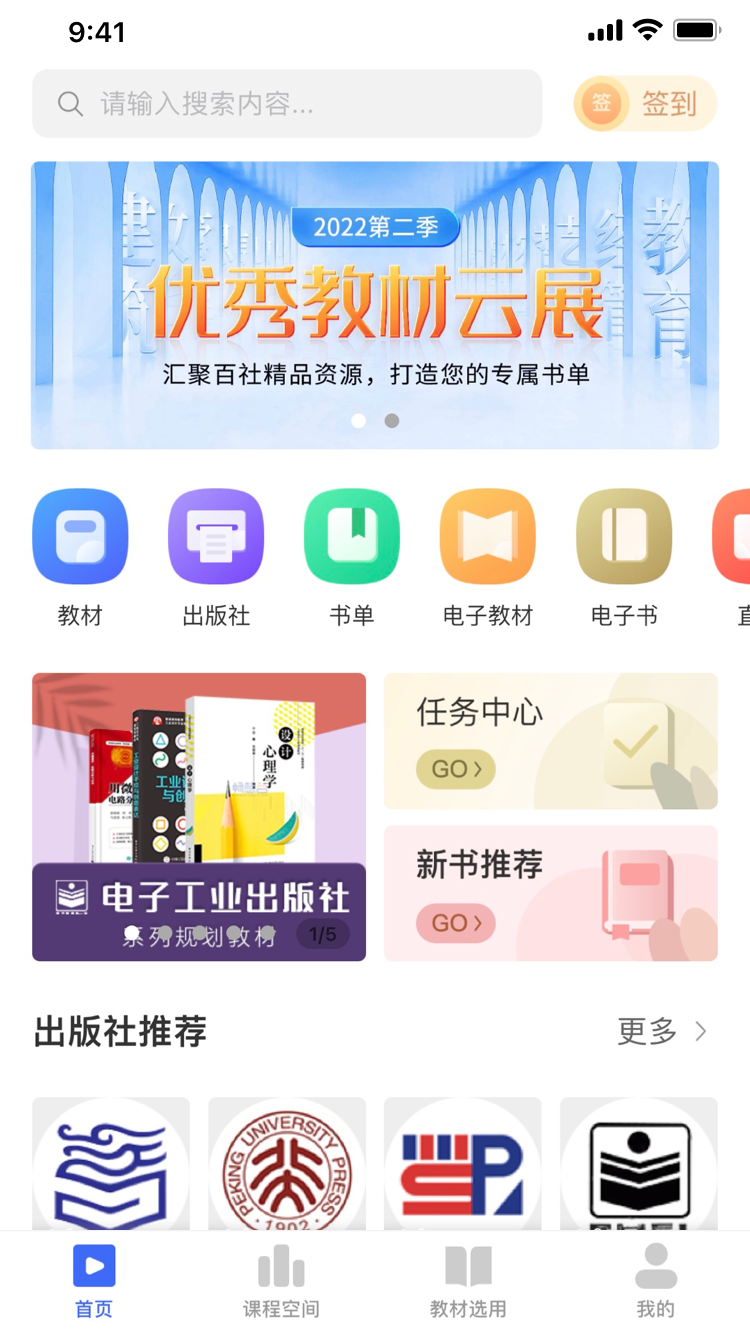Select the 首页 tab
Viewport: 750px width, 1334px height.
tap(94, 1281)
